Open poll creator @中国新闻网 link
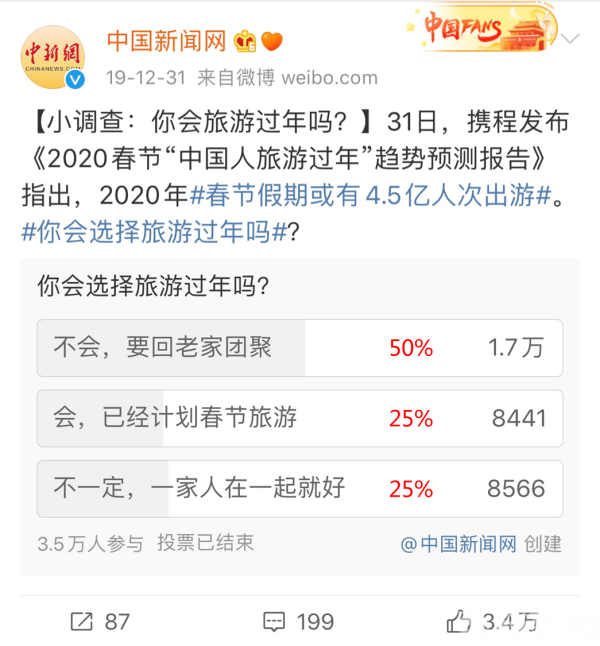Image resolution: width=600 pixels, height=646 pixels. (x=459, y=544)
